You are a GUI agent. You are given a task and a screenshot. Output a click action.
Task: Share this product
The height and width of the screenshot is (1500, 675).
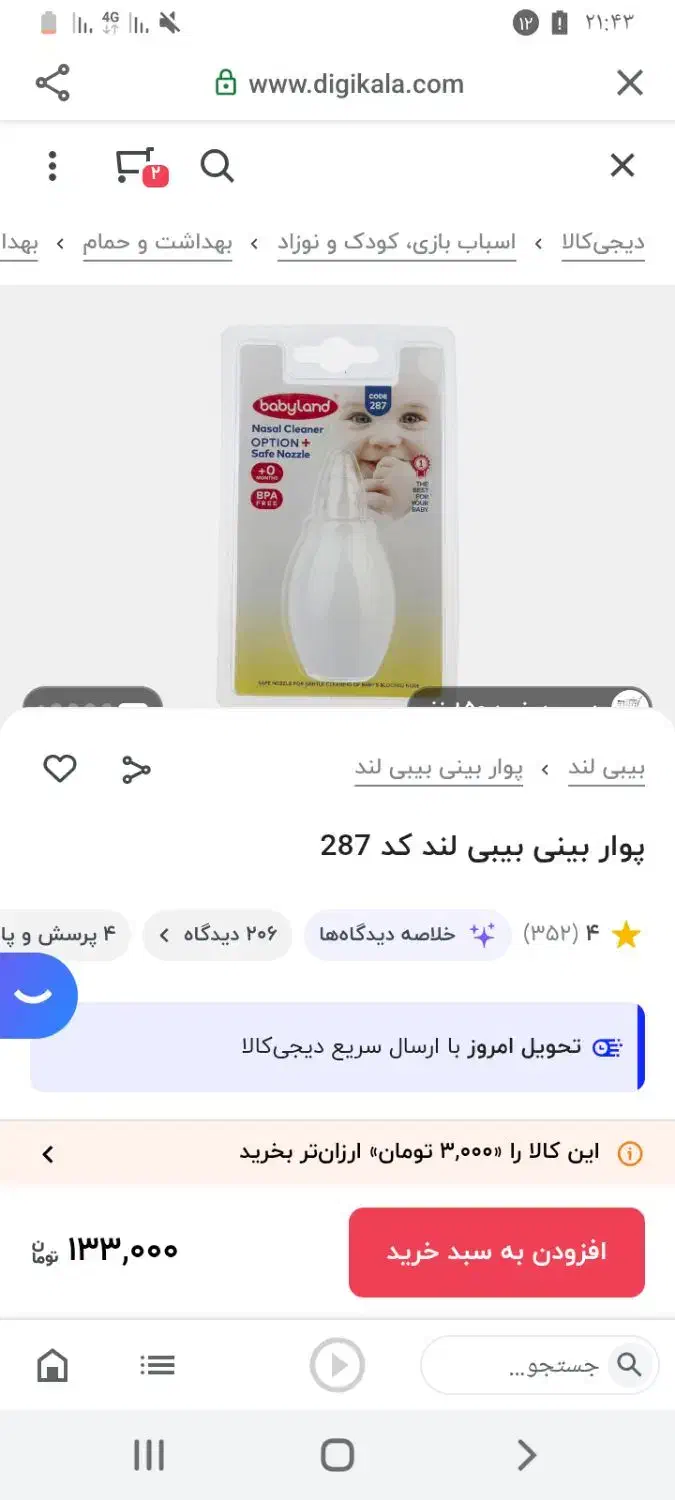tap(136, 769)
